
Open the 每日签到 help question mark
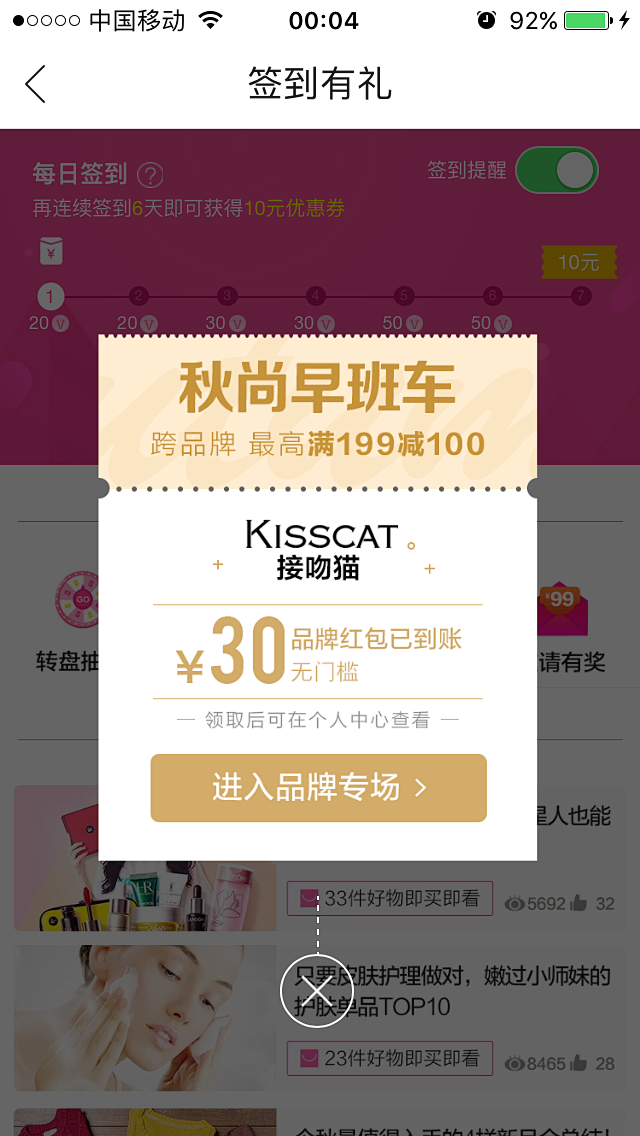(150, 175)
